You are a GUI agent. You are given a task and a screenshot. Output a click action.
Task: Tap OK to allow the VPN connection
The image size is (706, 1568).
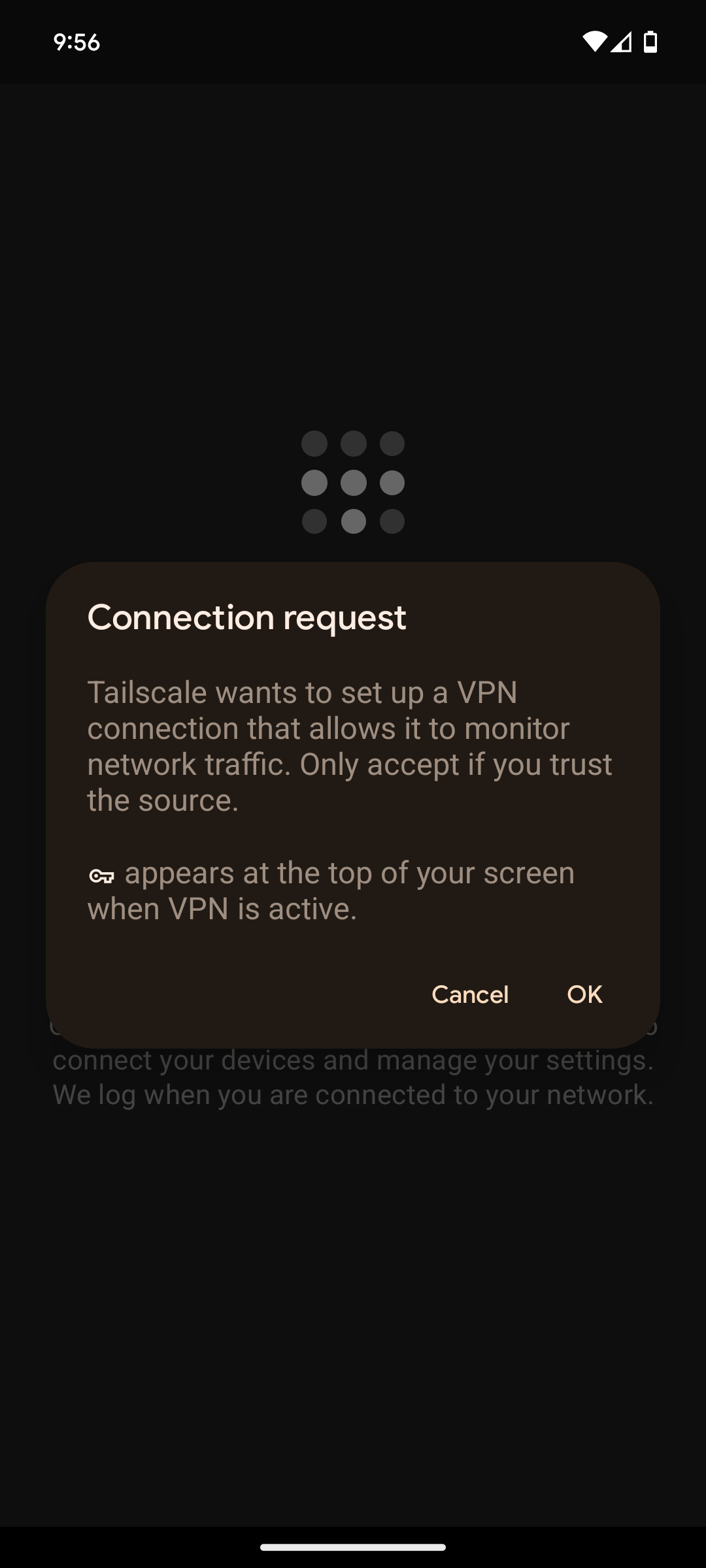coord(584,994)
